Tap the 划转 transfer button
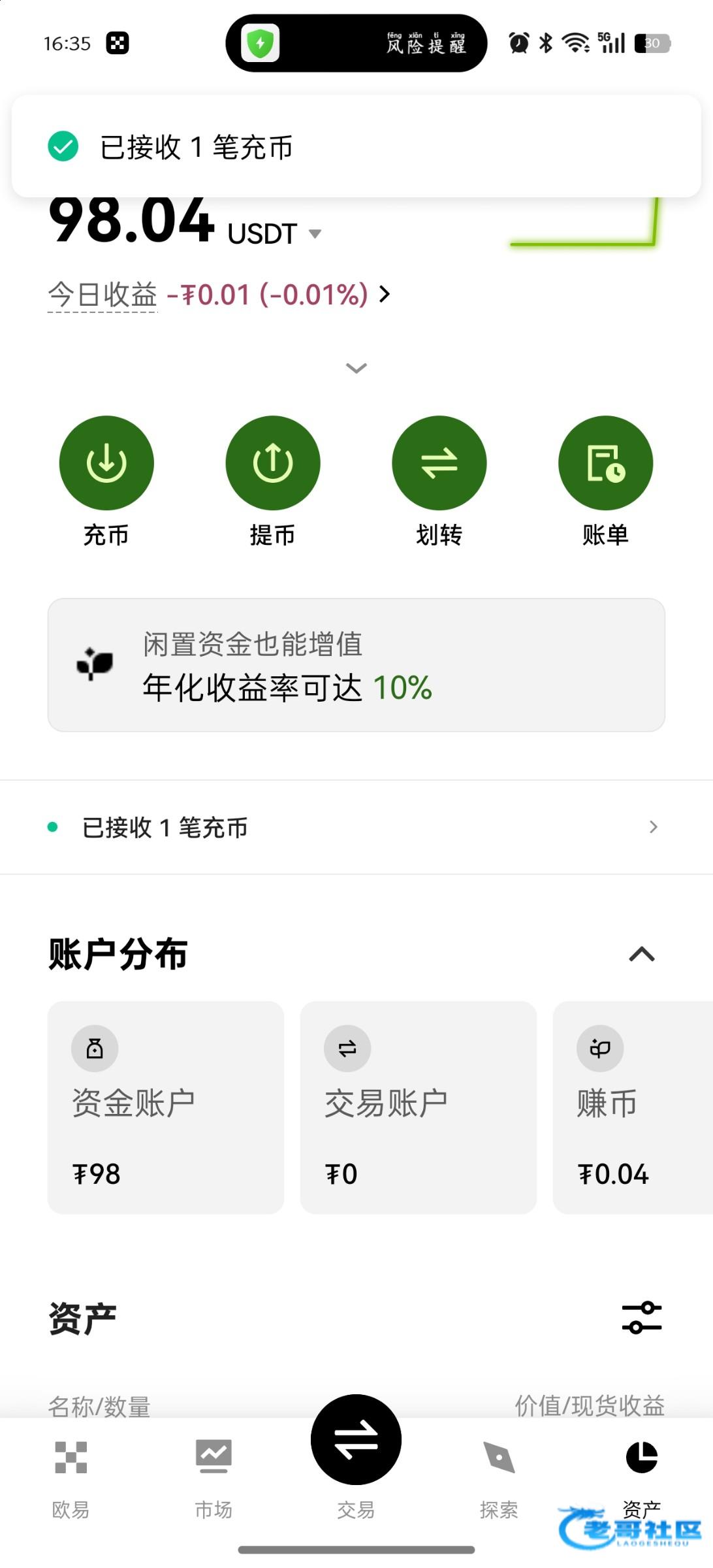This screenshot has height=1568, width=713. [439, 463]
